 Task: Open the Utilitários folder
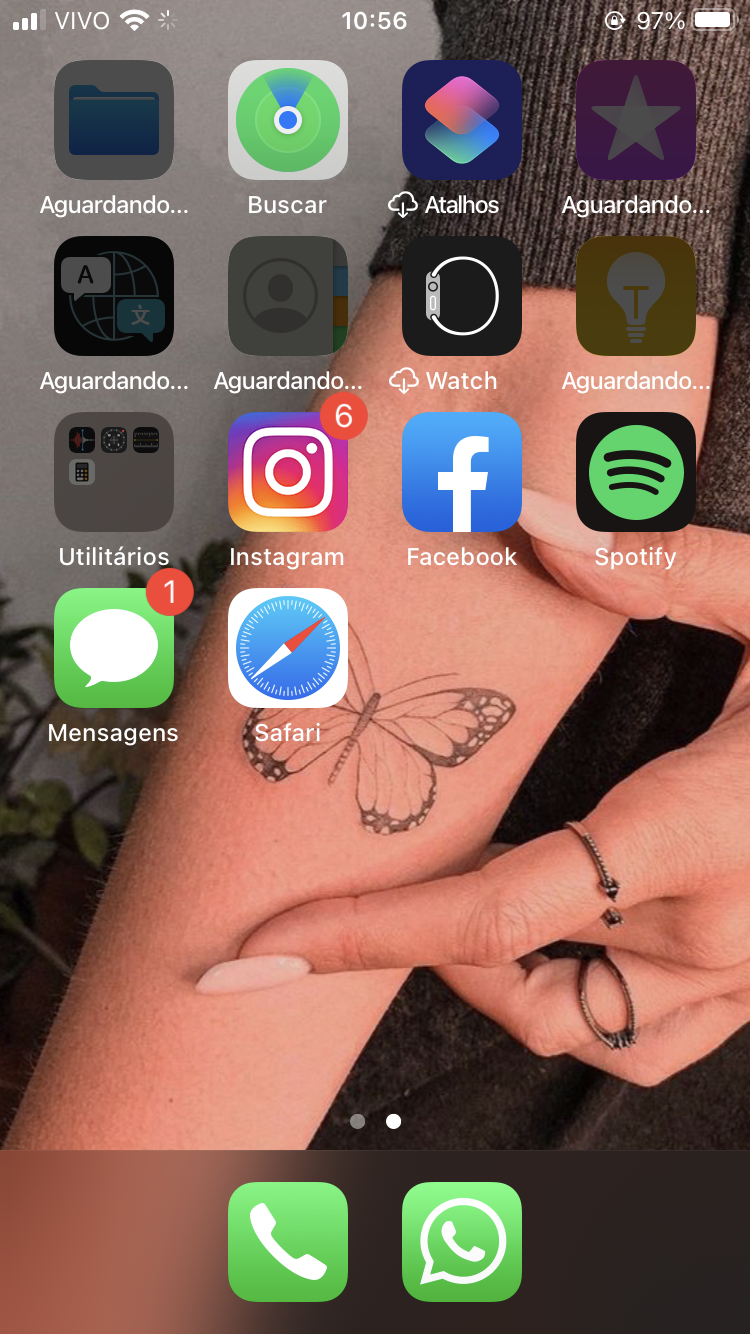pyautogui.click(x=114, y=472)
